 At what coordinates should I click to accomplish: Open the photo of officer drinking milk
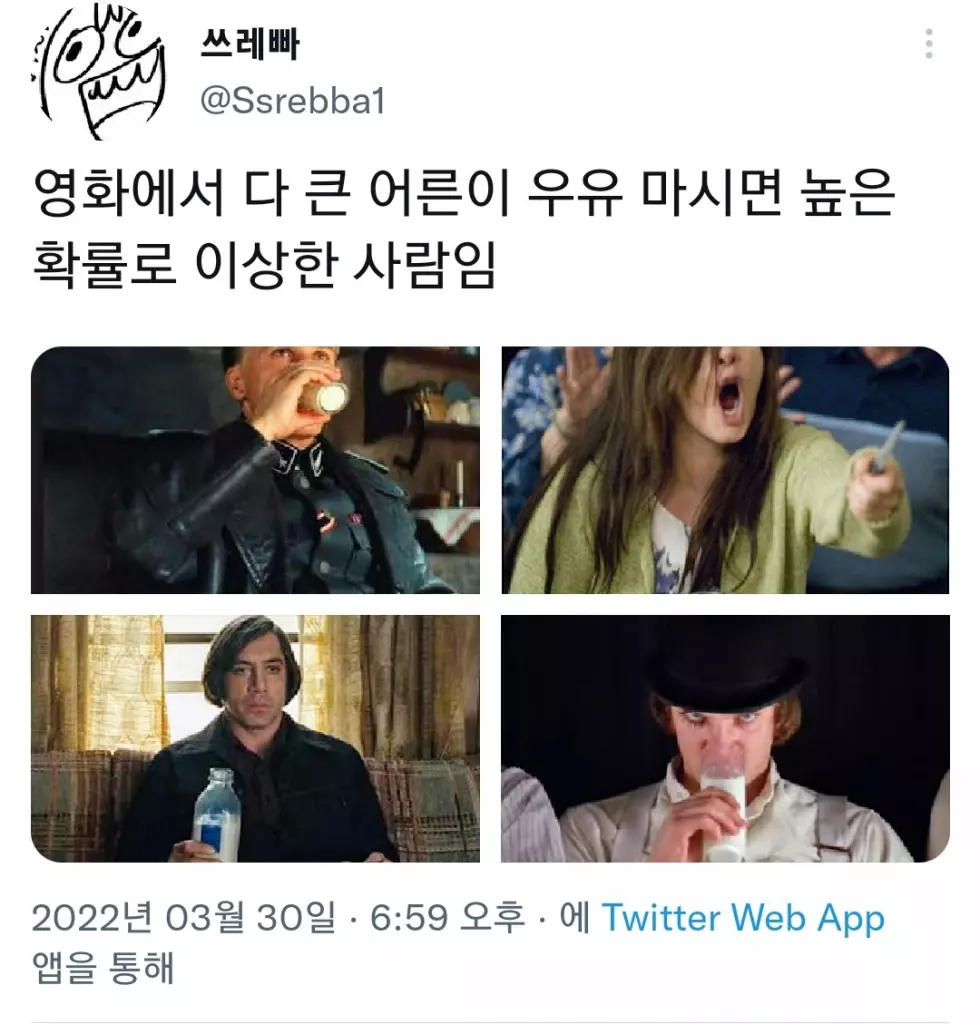click(255, 470)
